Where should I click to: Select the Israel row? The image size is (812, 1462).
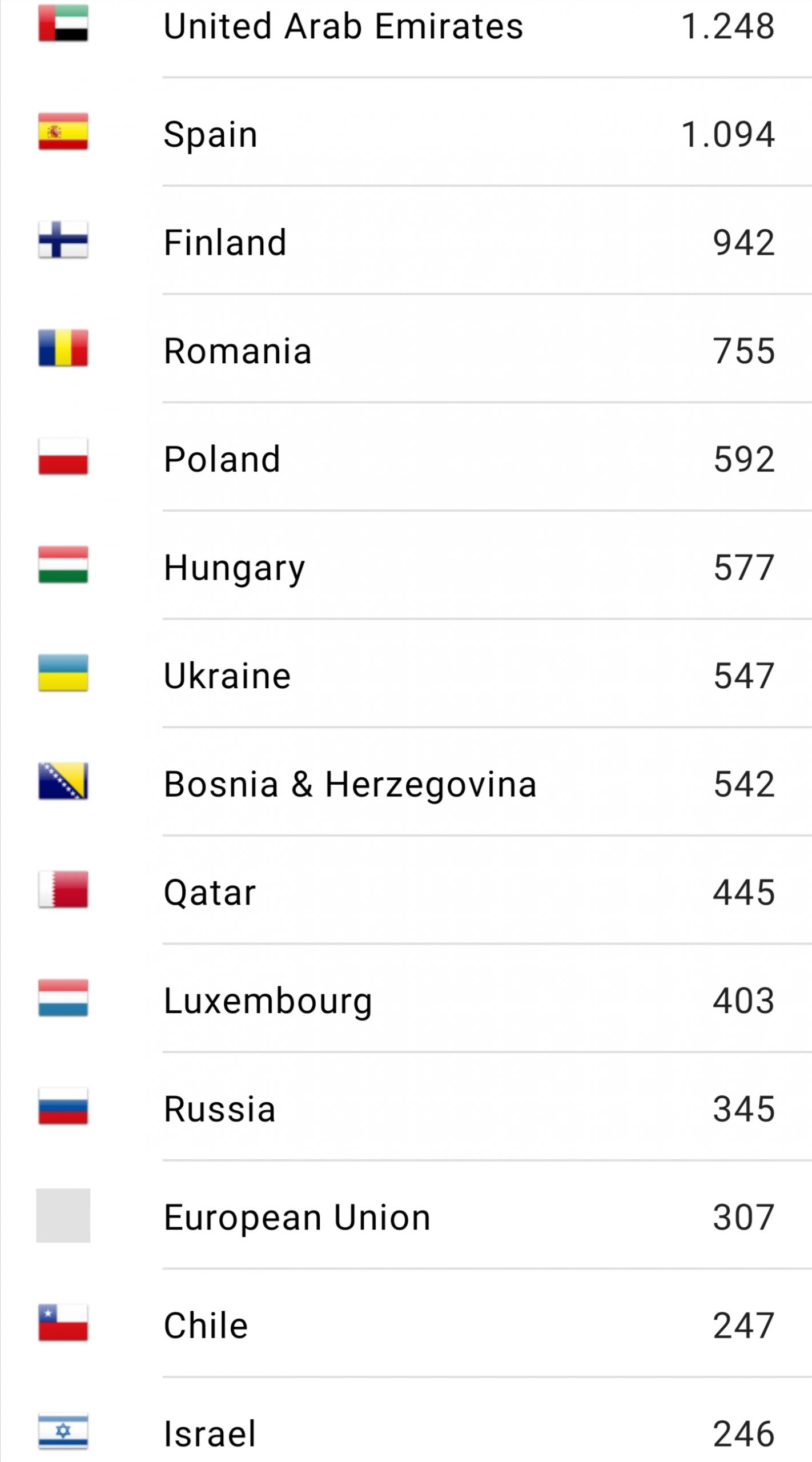[406, 1420]
